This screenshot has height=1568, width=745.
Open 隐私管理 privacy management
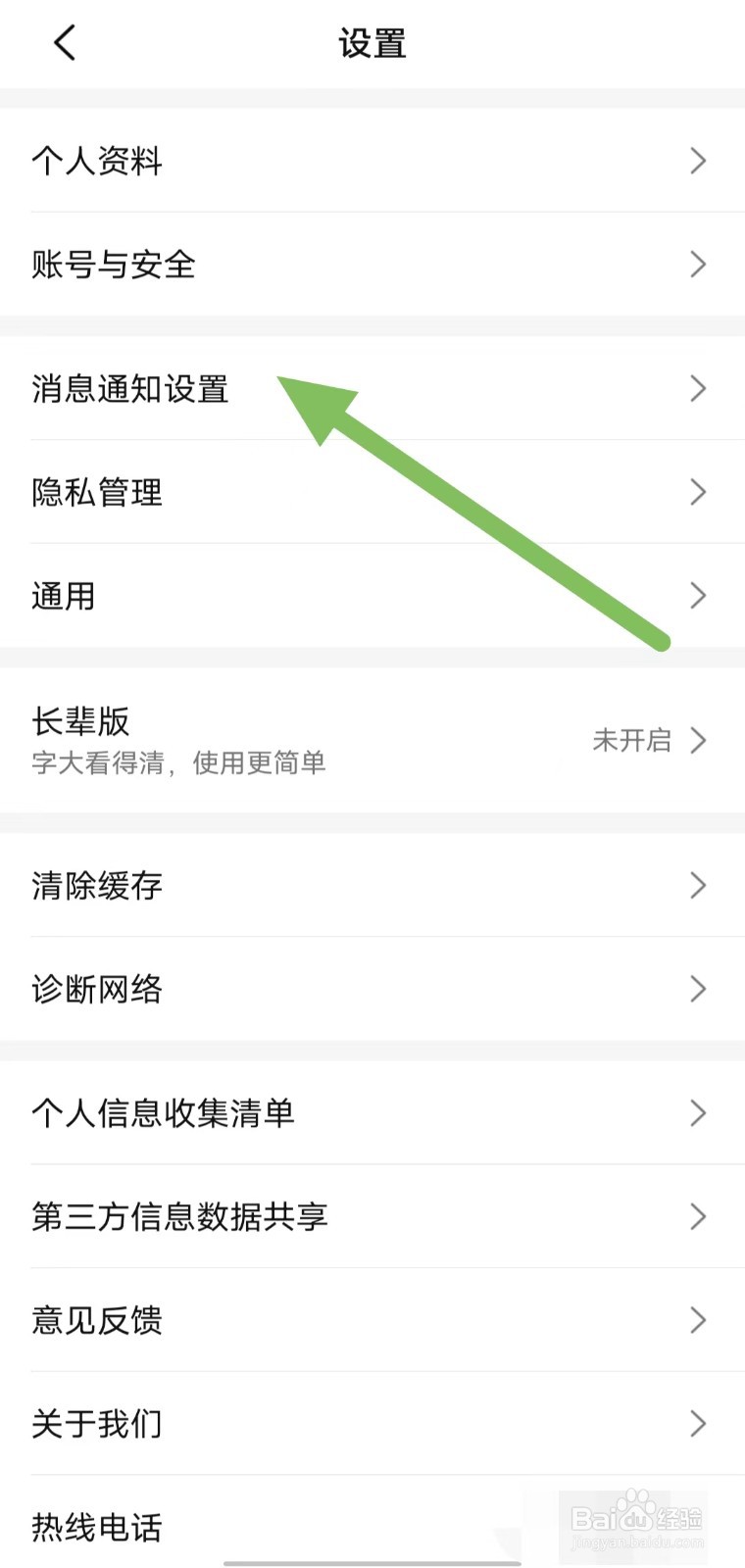[96, 493]
